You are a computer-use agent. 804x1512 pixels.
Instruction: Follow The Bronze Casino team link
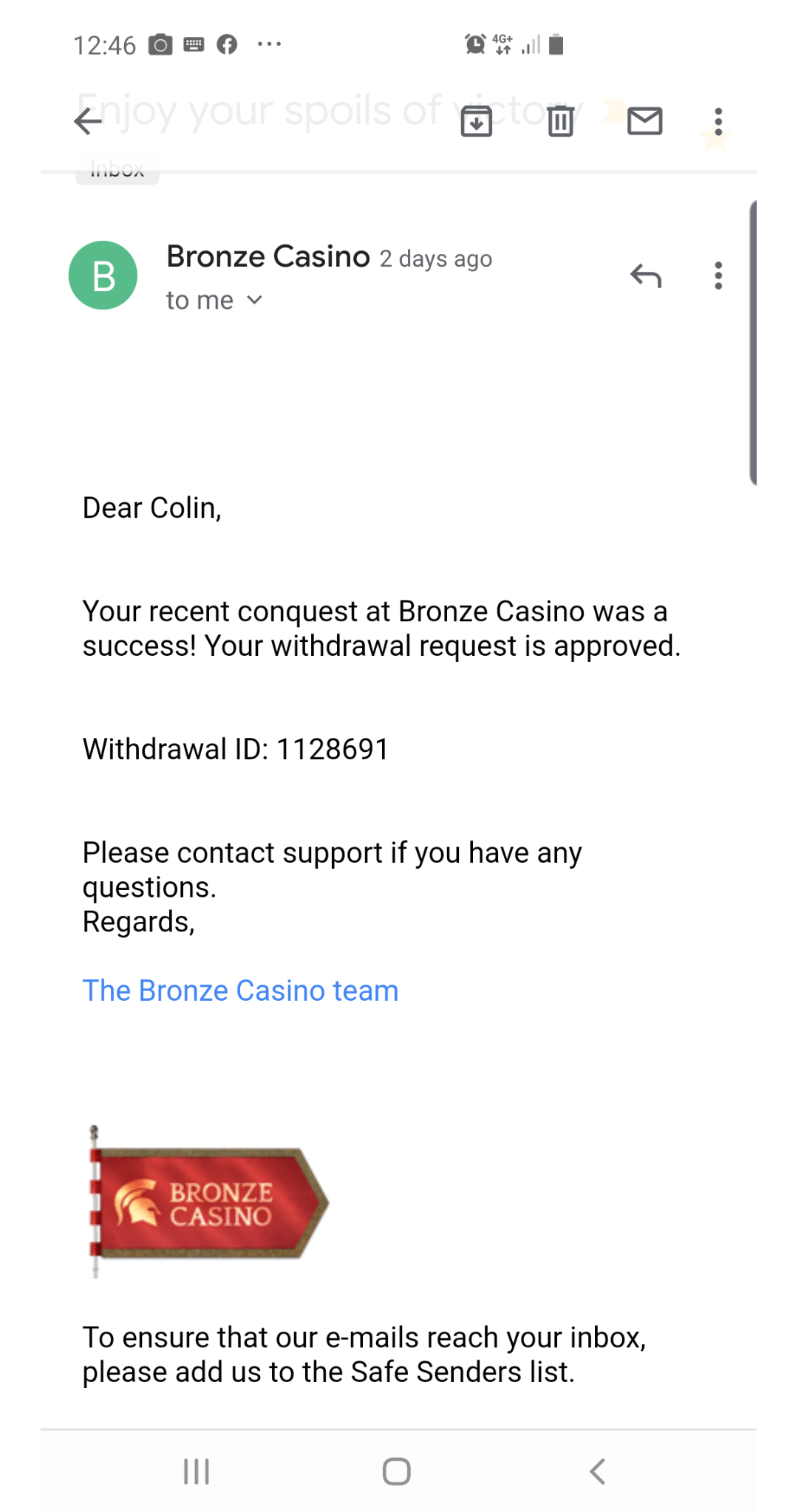click(x=240, y=991)
